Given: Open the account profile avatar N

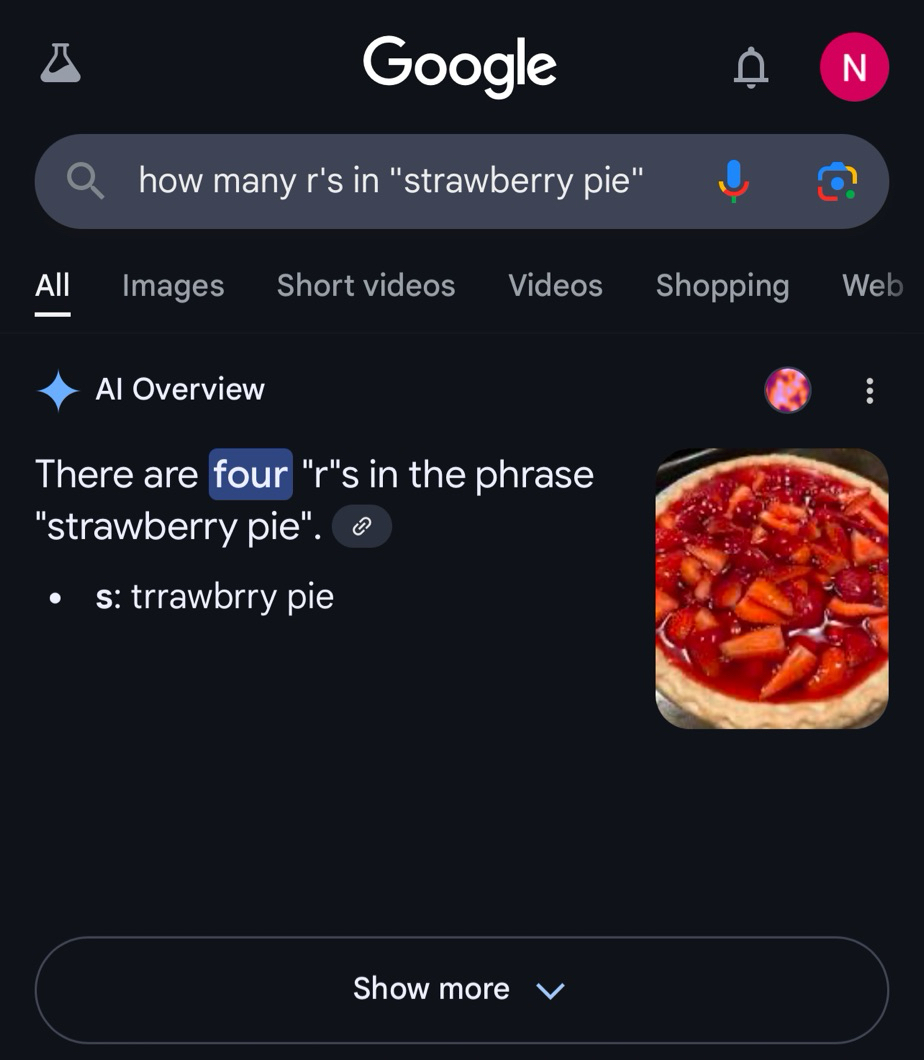Looking at the screenshot, I should pyautogui.click(x=853, y=67).
